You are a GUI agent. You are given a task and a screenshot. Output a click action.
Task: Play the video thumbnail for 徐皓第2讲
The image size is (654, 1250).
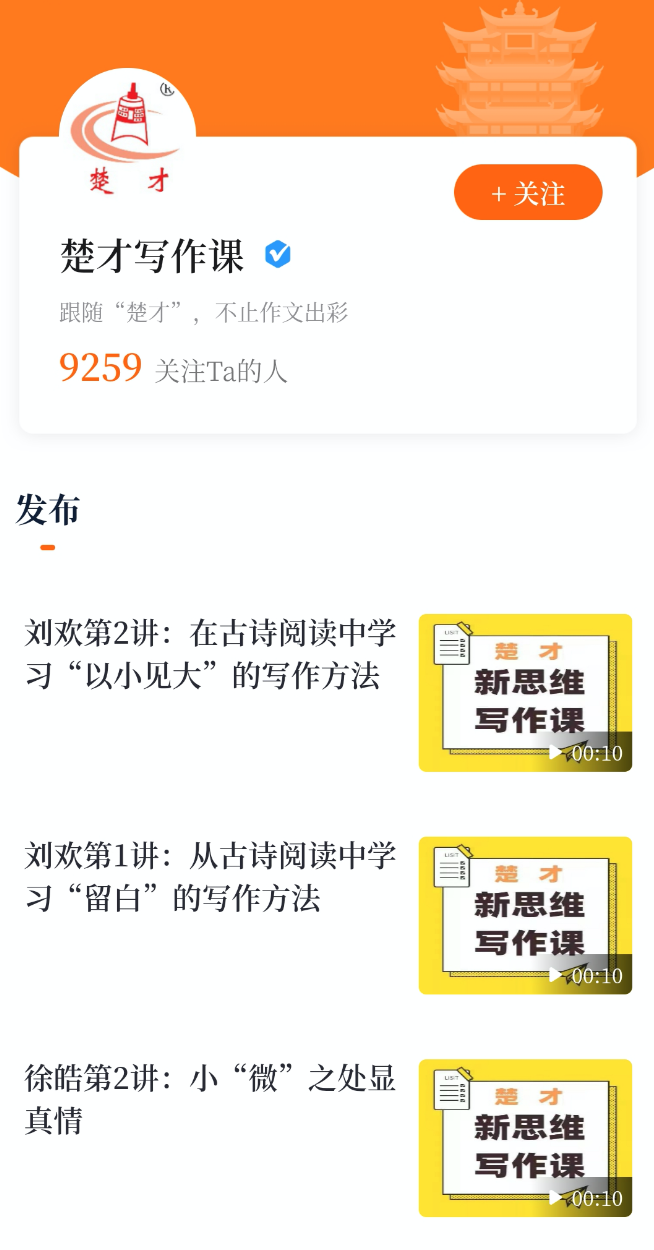[525, 1138]
